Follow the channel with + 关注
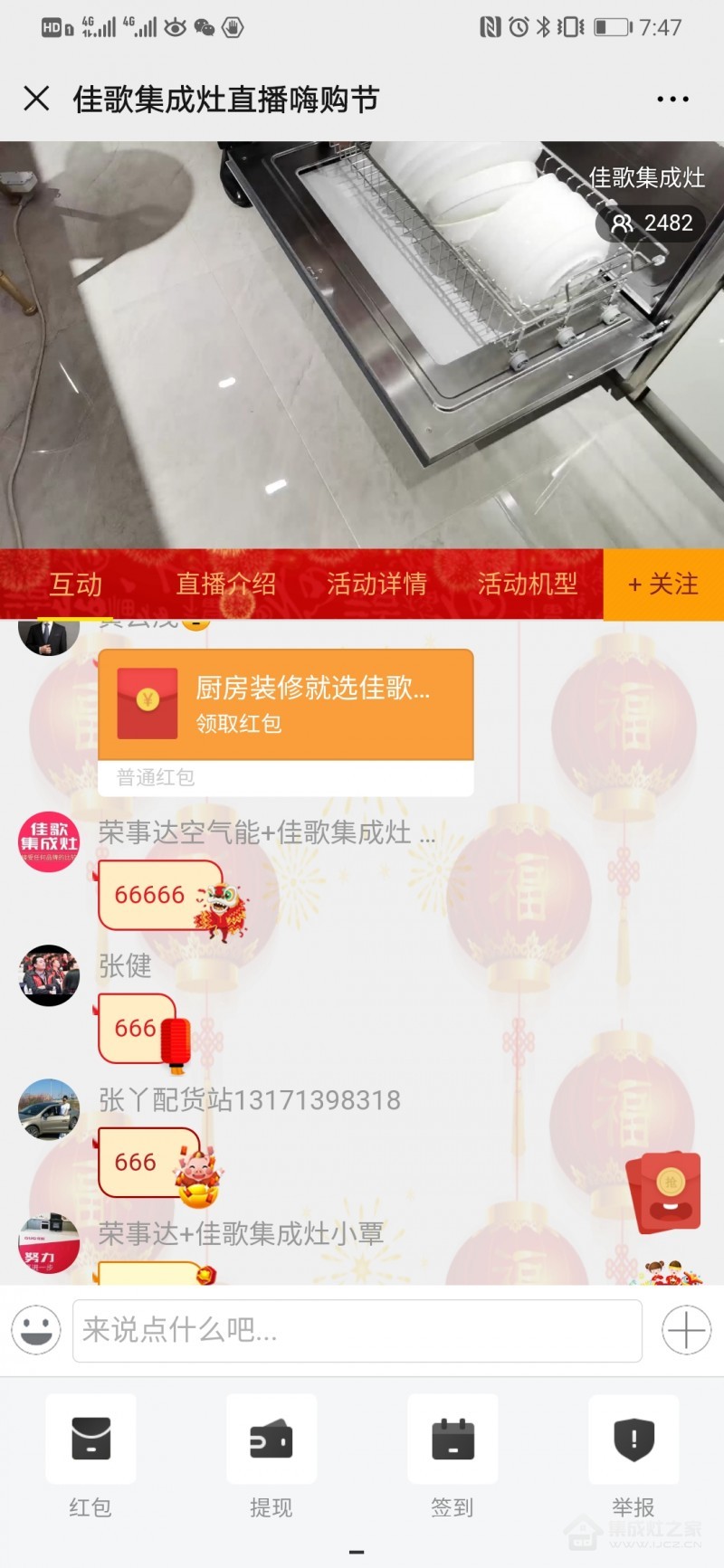724x1568 pixels. (663, 584)
